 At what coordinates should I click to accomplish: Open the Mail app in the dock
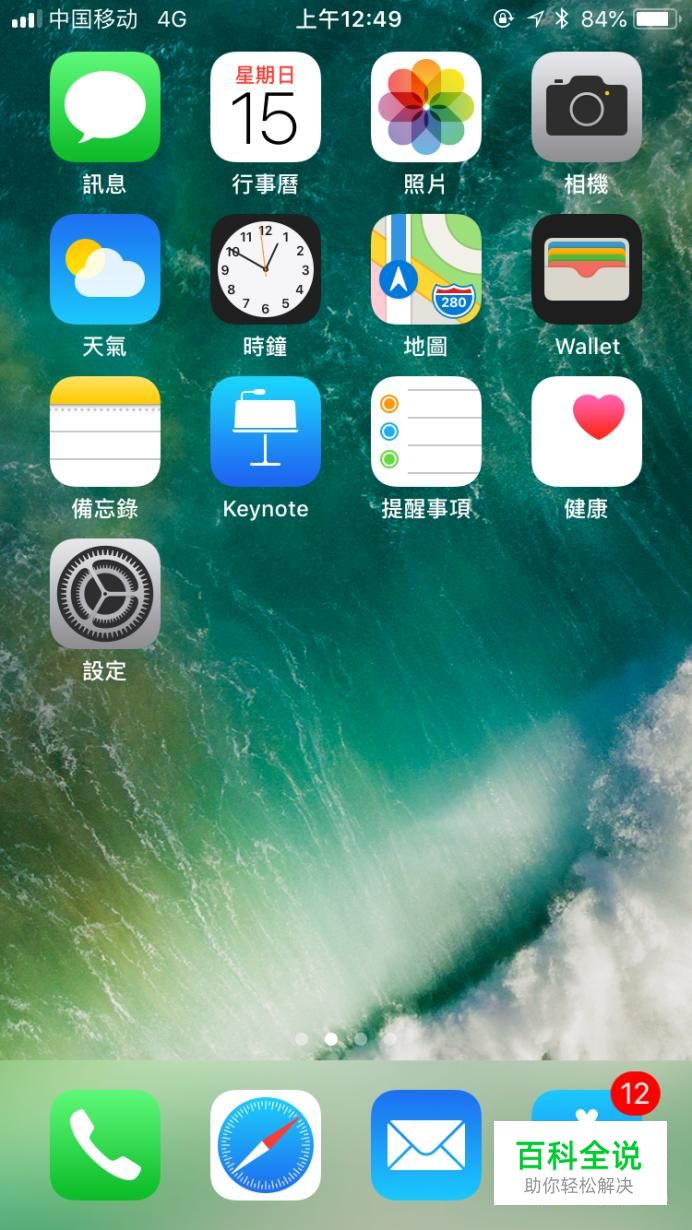[x=426, y=1144]
